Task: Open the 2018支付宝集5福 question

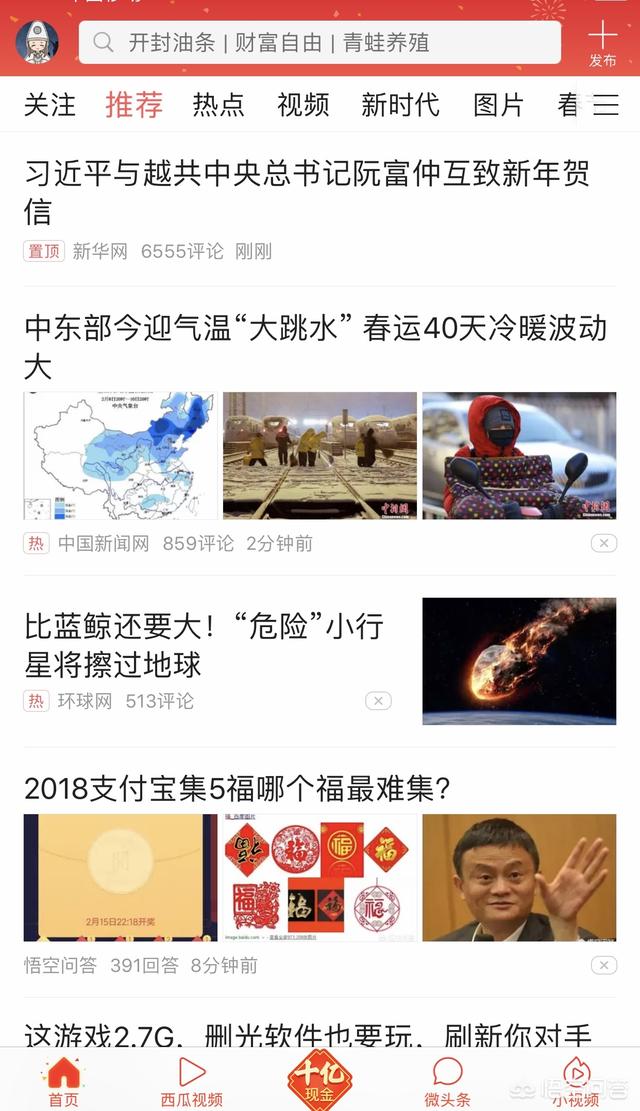Action: pos(237,789)
